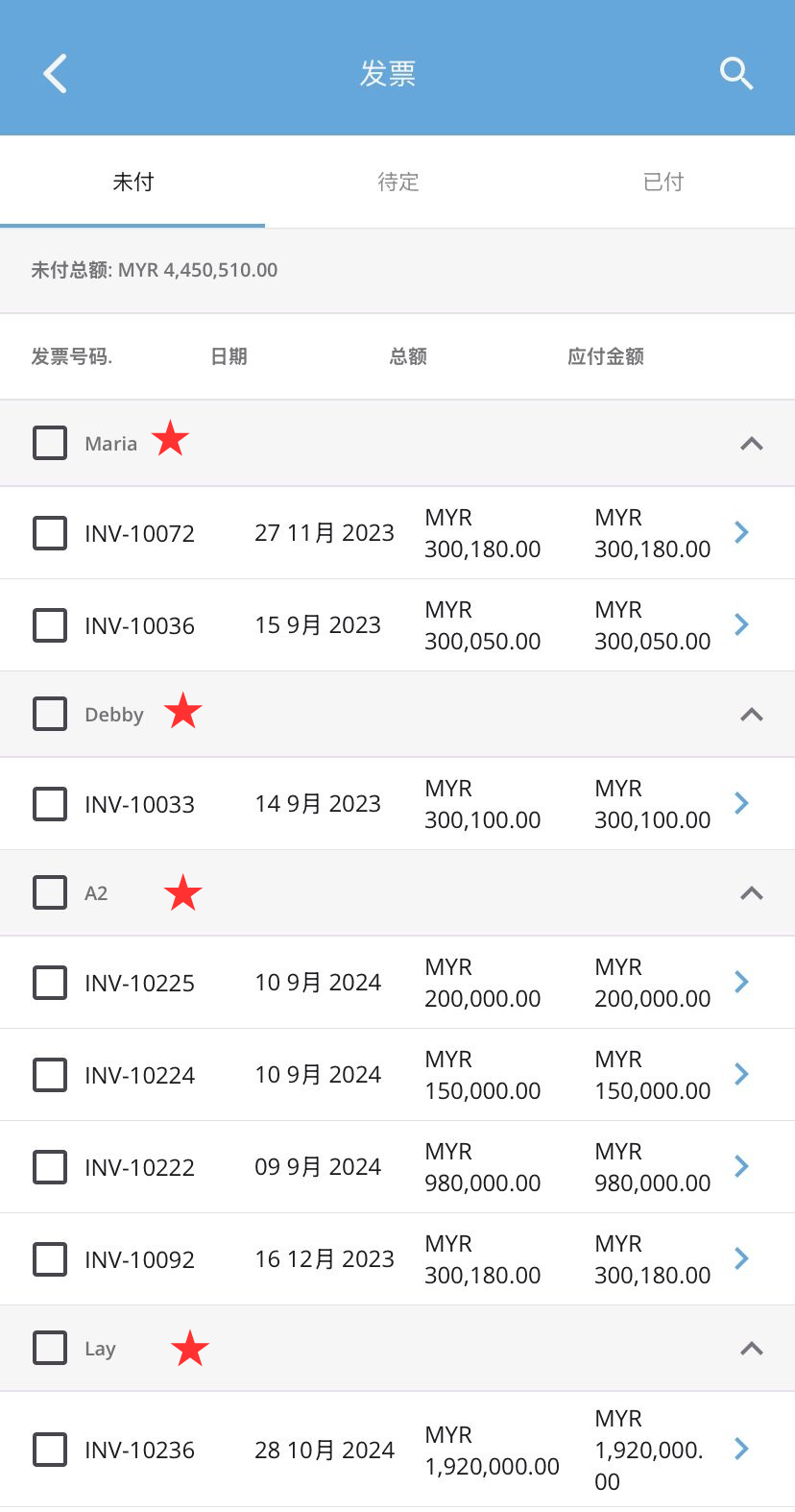Screen dimensions: 795x1512
Task: Open invoice INV-10236 details
Action: [741, 1450]
